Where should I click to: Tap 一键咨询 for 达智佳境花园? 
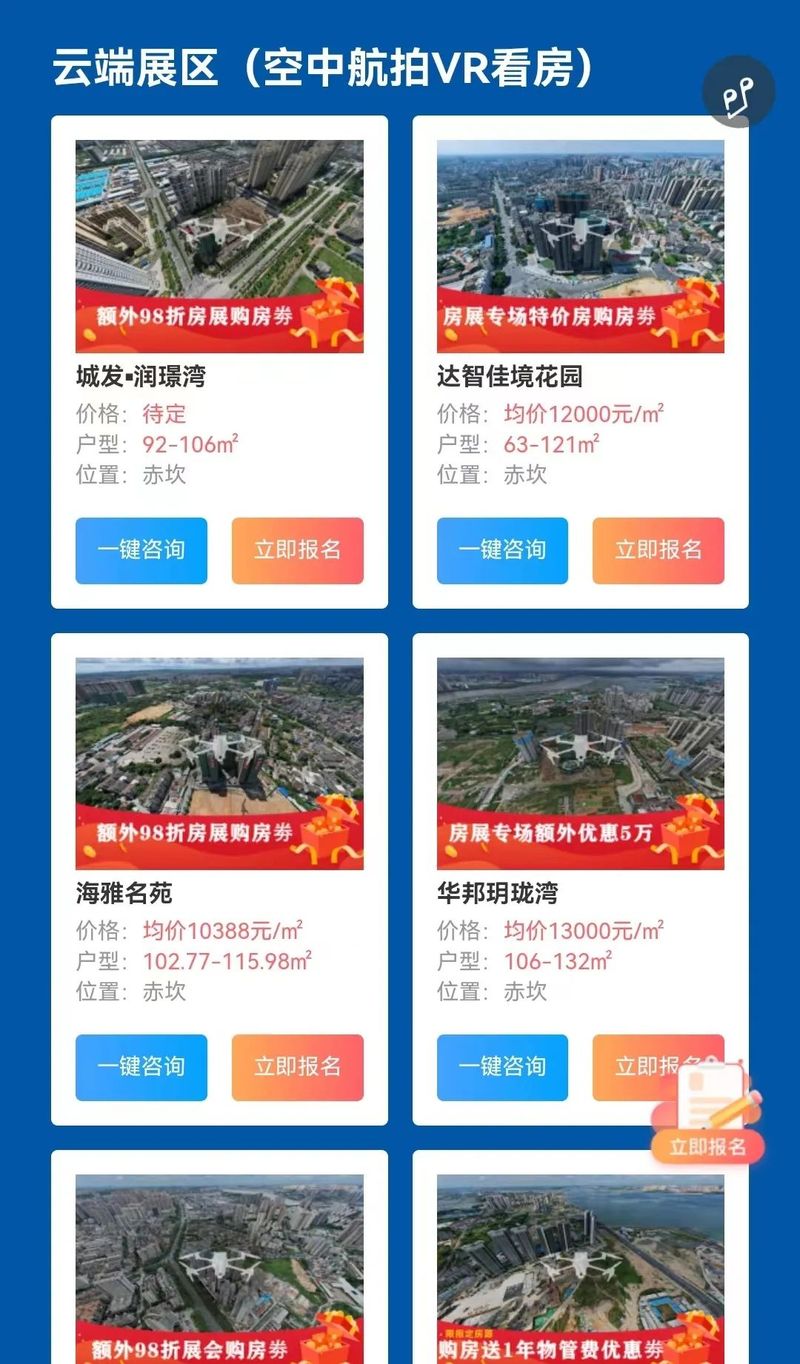coord(502,550)
